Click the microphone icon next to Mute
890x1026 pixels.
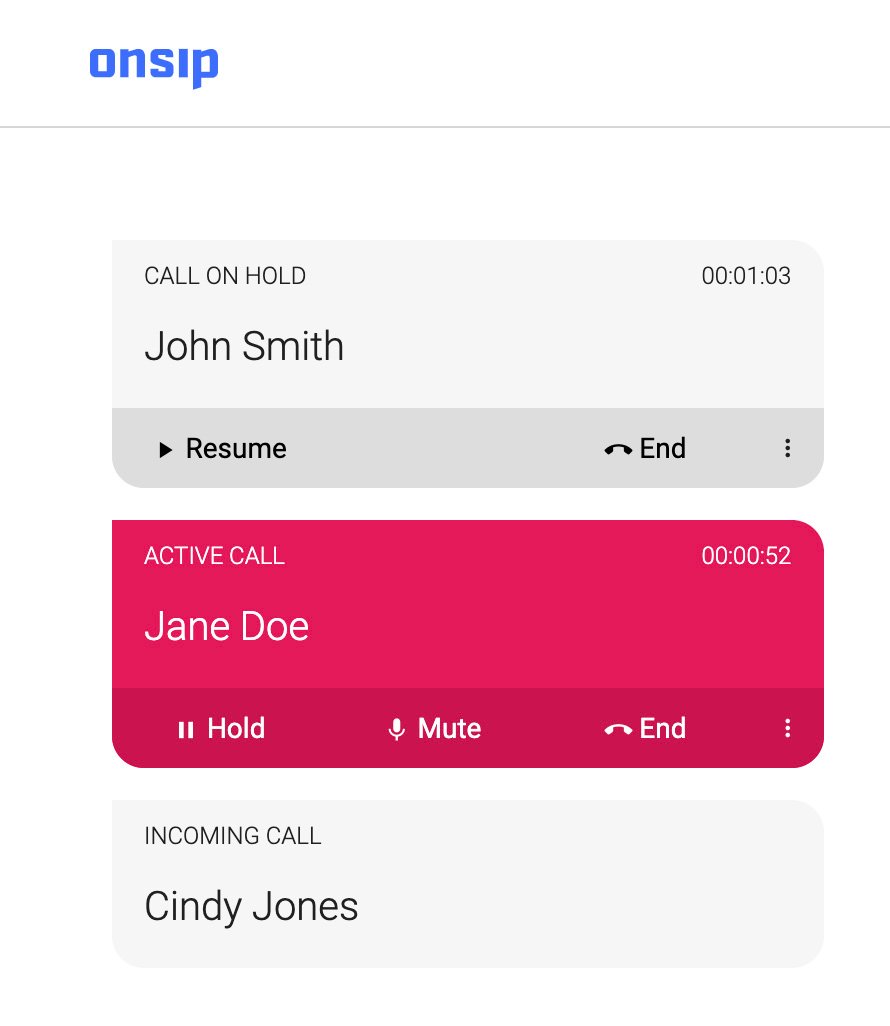click(398, 729)
